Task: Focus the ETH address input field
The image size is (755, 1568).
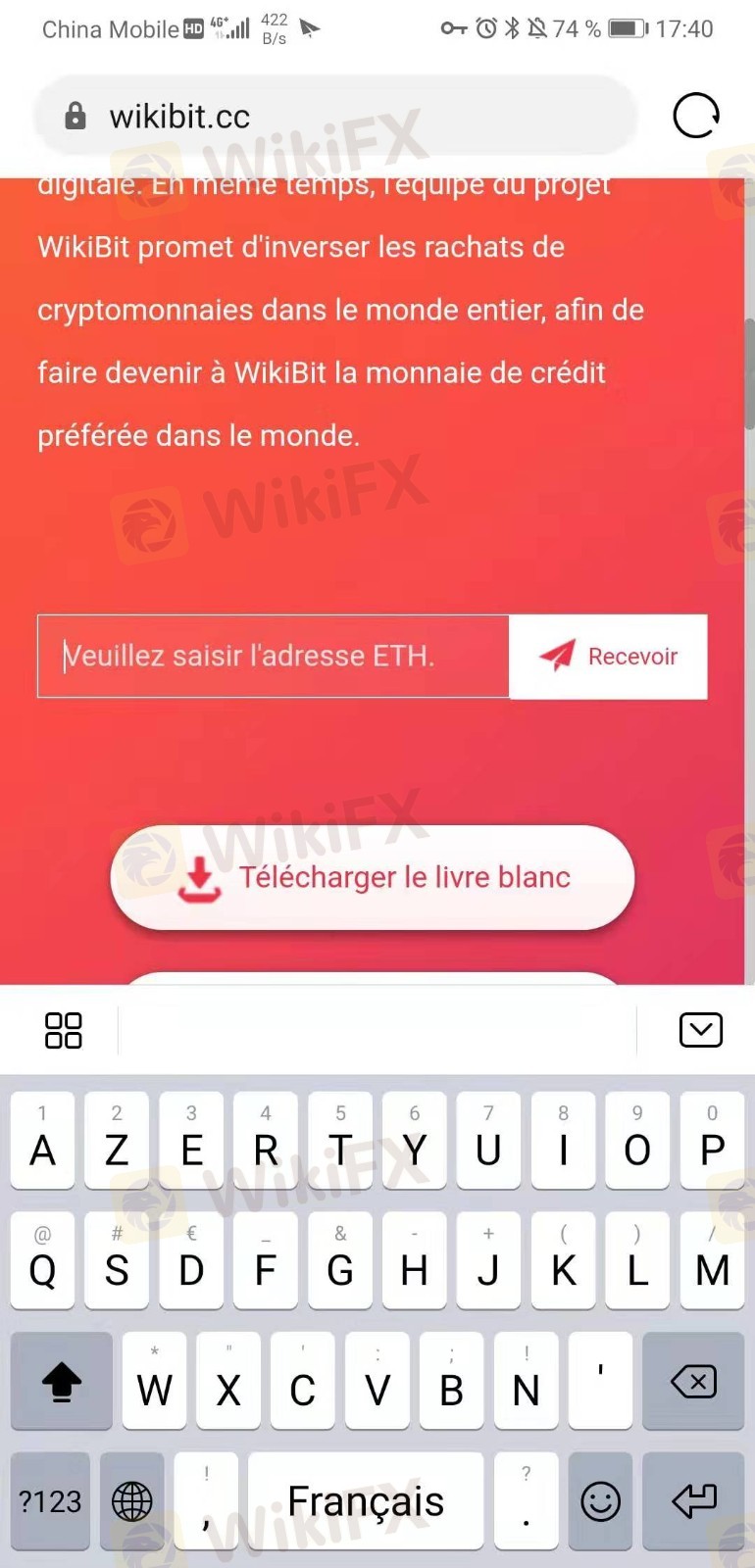Action: pyautogui.click(x=274, y=657)
